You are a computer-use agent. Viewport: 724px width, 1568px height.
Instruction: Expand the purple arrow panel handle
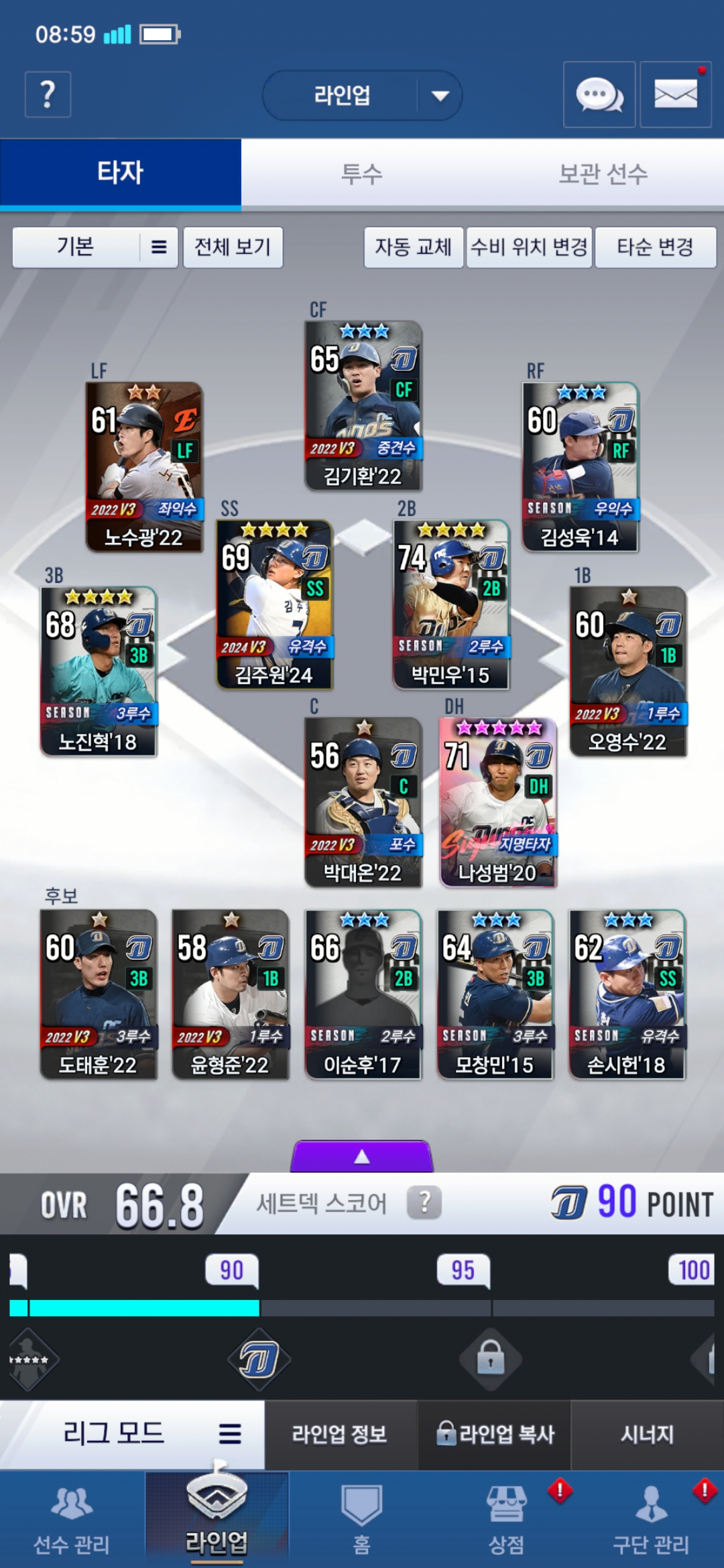point(362,1156)
